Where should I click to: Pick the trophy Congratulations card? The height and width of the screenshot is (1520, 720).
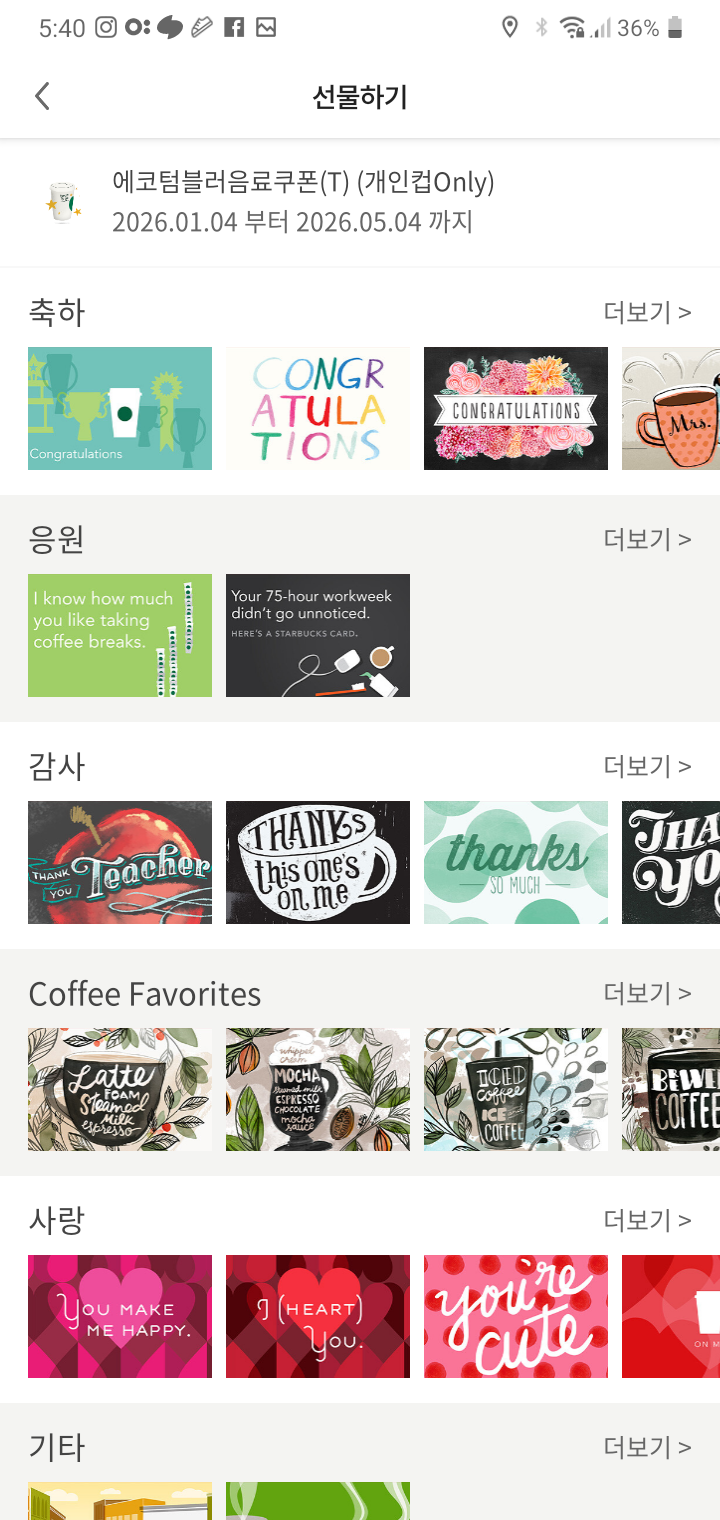120,408
